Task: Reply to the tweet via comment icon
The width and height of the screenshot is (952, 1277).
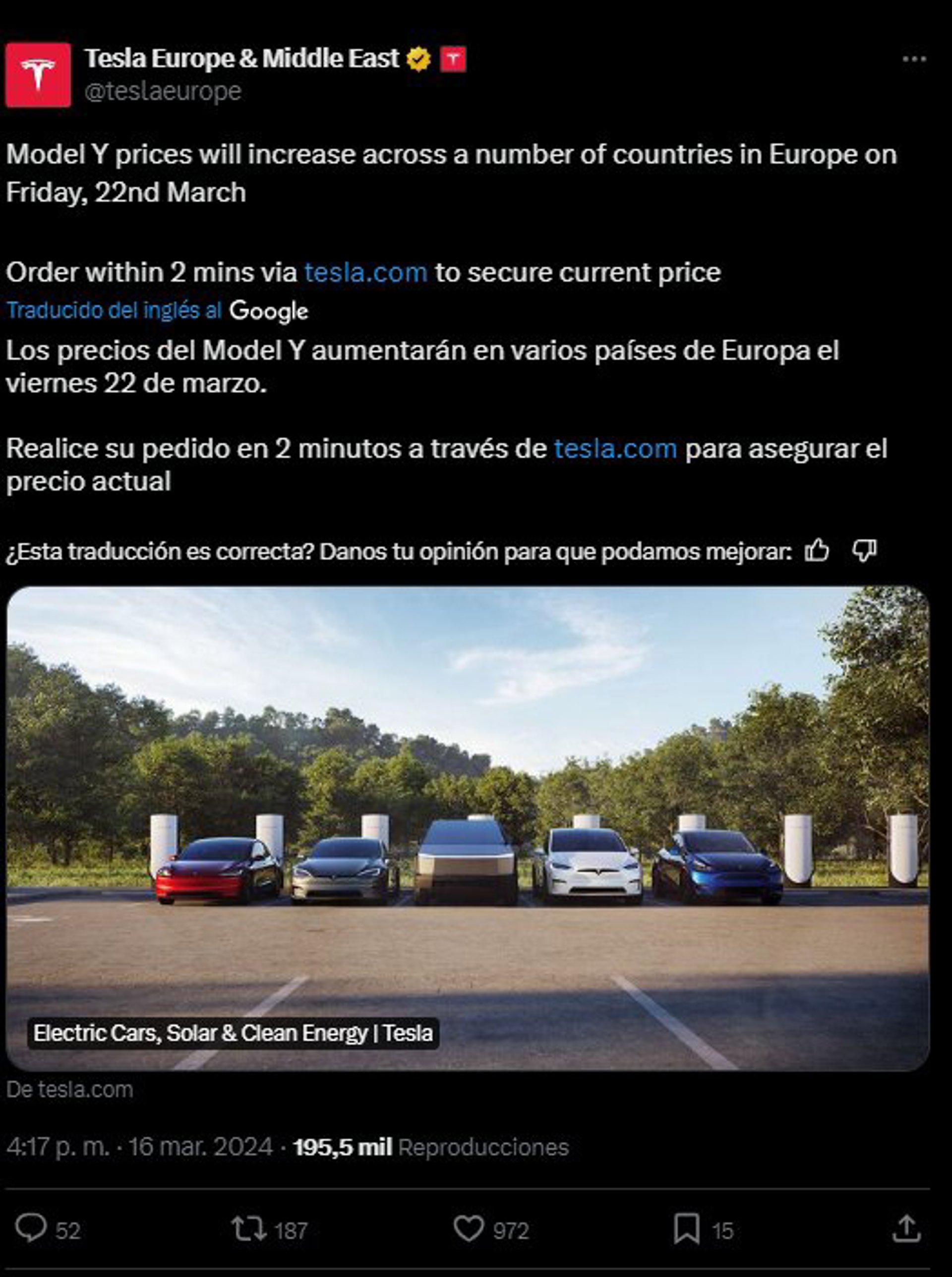Action: [31, 1228]
